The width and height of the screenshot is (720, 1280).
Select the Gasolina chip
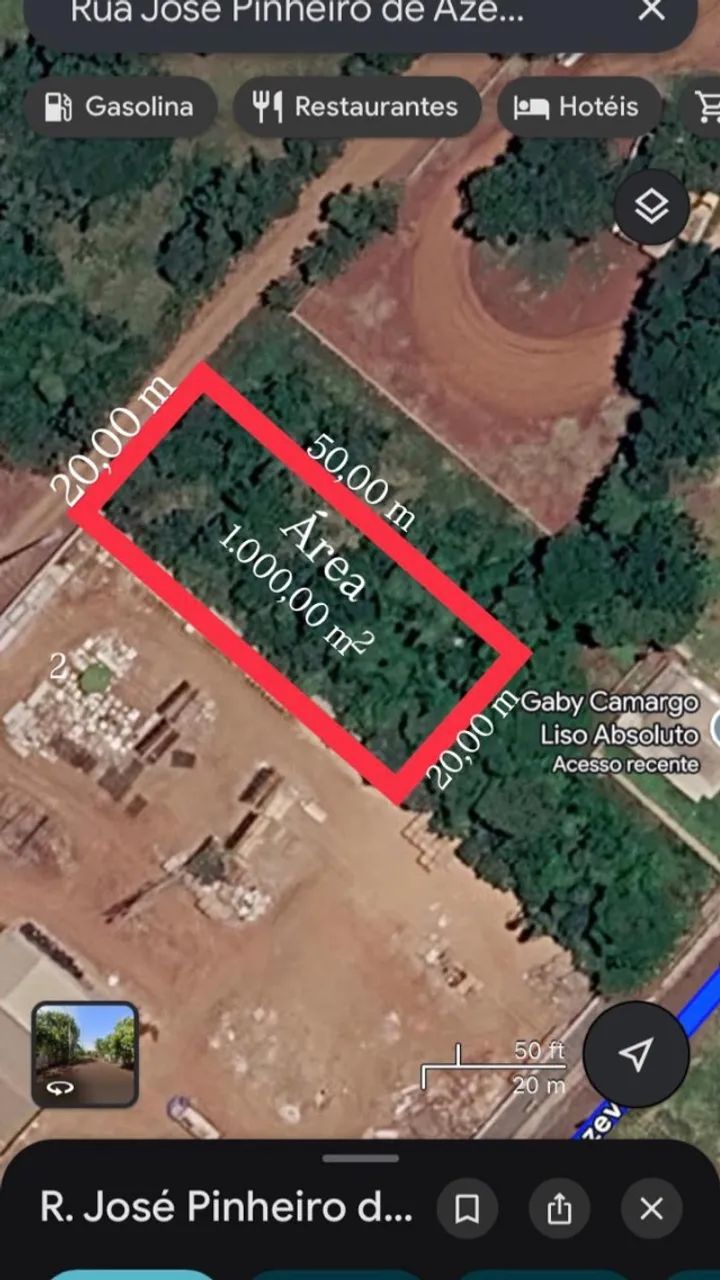120,107
